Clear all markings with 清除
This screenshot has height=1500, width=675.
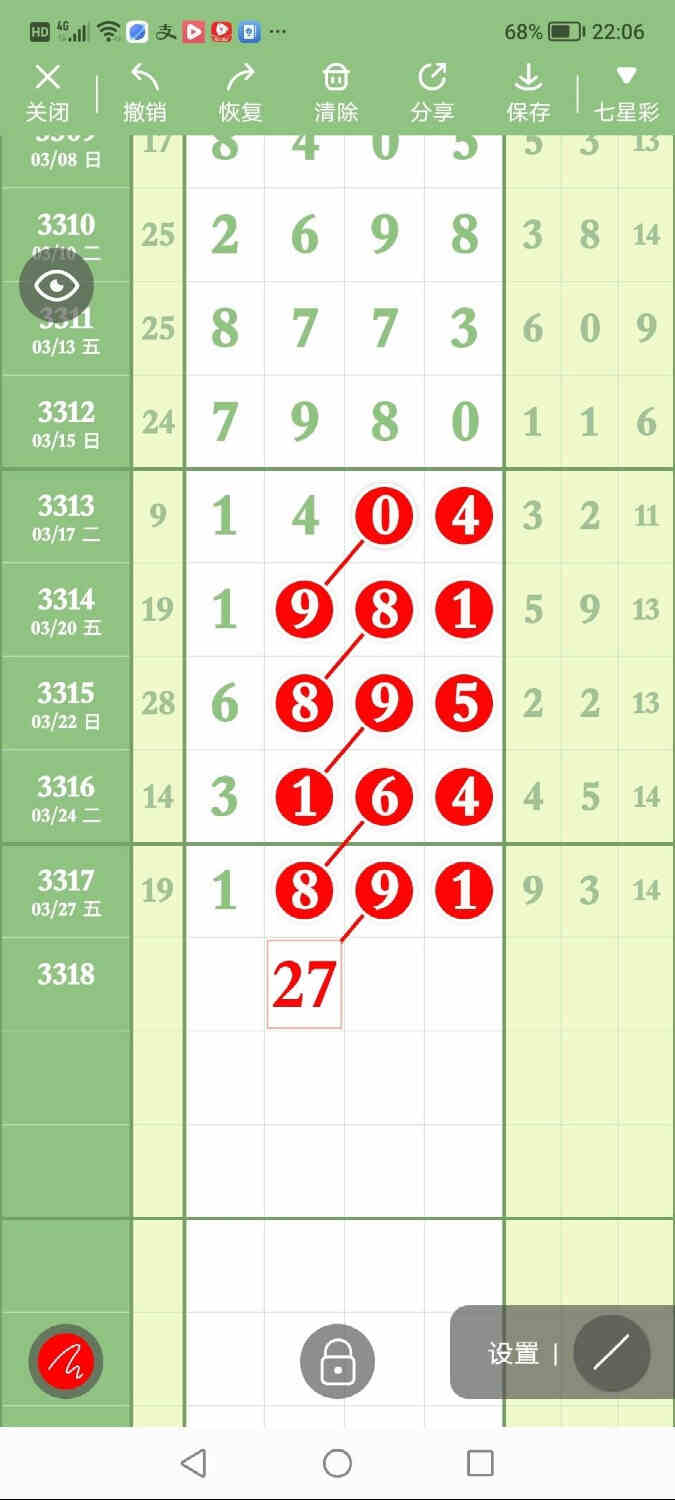(x=336, y=93)
